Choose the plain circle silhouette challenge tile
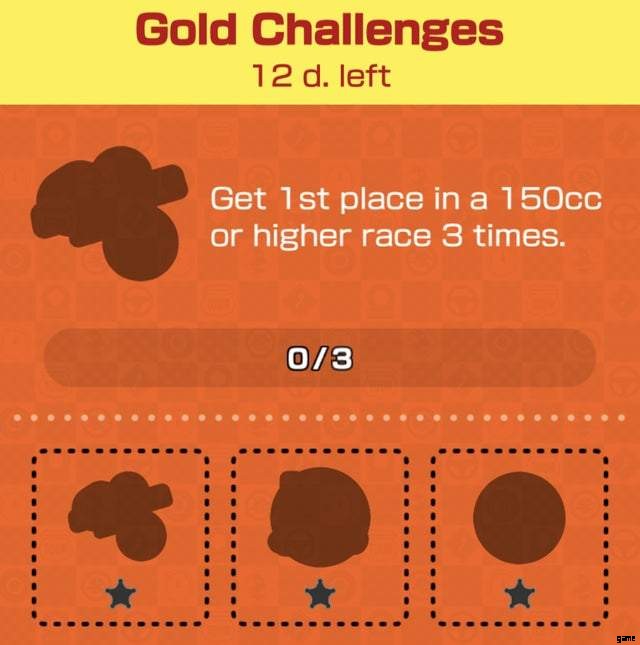Viewport: 640px width, 645px height. 518,535
